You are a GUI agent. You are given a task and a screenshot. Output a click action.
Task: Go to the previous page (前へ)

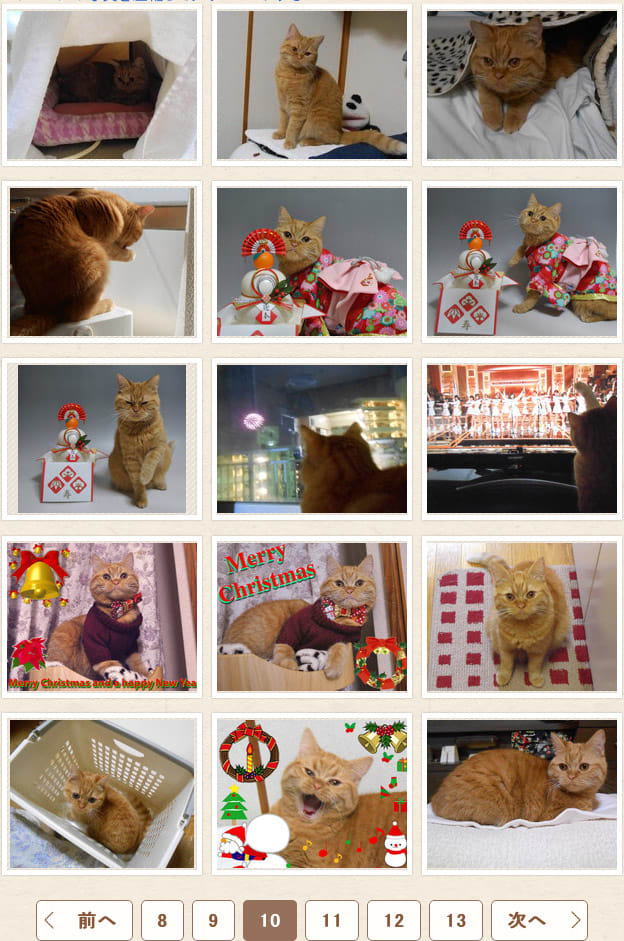click(84, 920)
